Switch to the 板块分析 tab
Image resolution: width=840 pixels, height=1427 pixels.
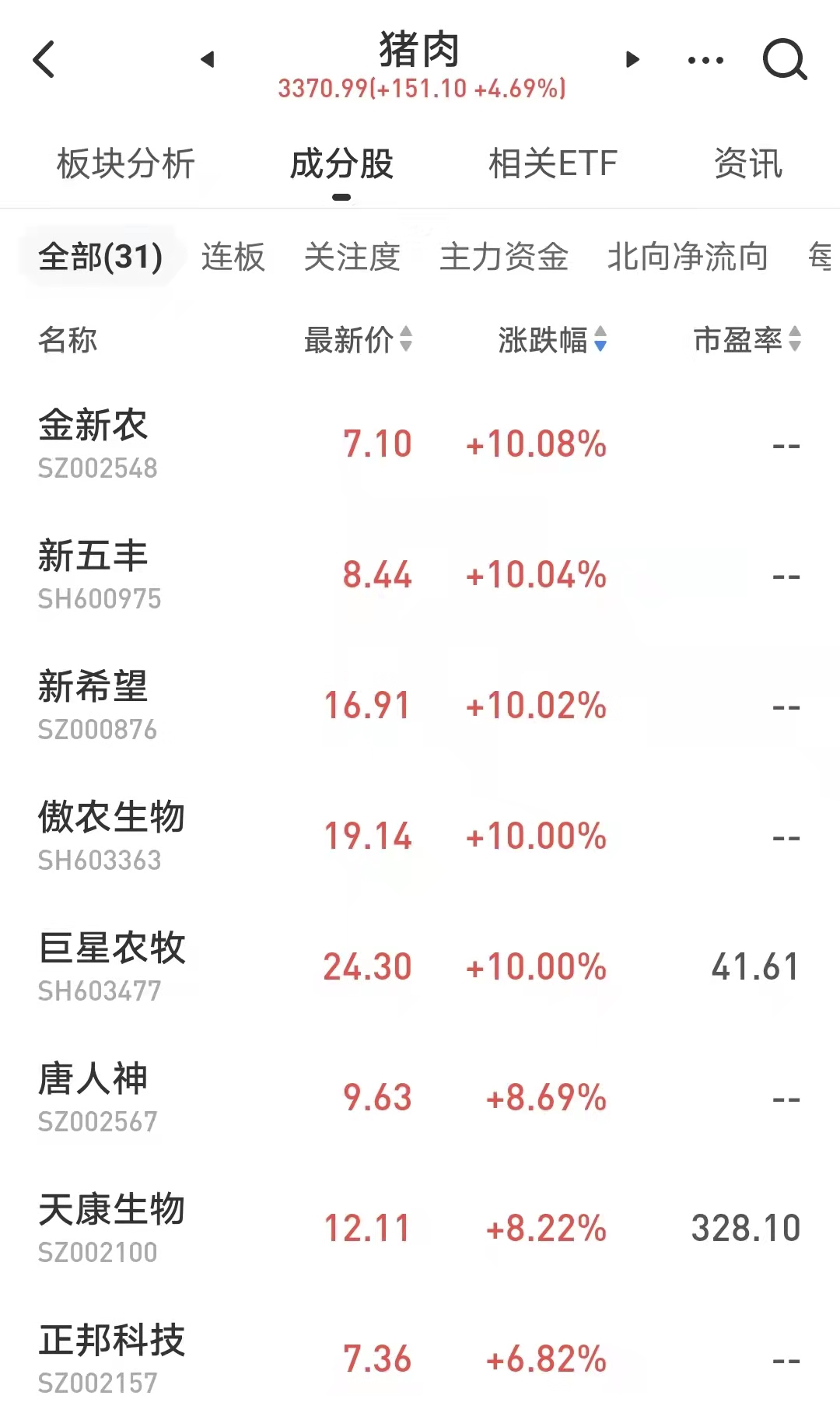[x=126, y=164]
